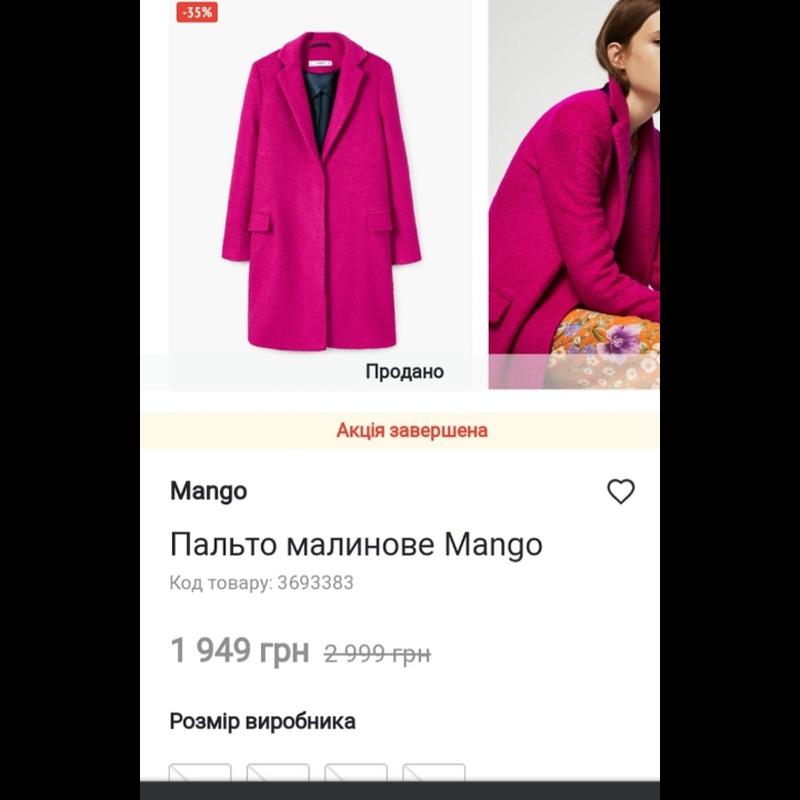Add the Mango coat to favorites

(621, 491)
